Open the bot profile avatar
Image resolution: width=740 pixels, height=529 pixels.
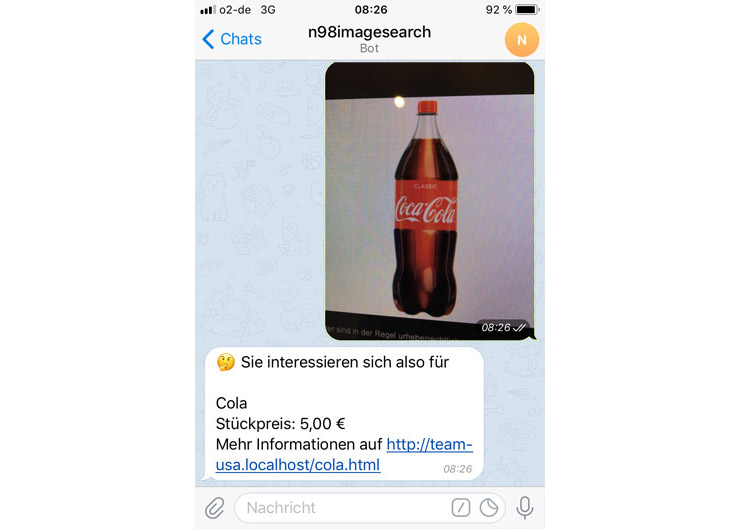(522, 39)
